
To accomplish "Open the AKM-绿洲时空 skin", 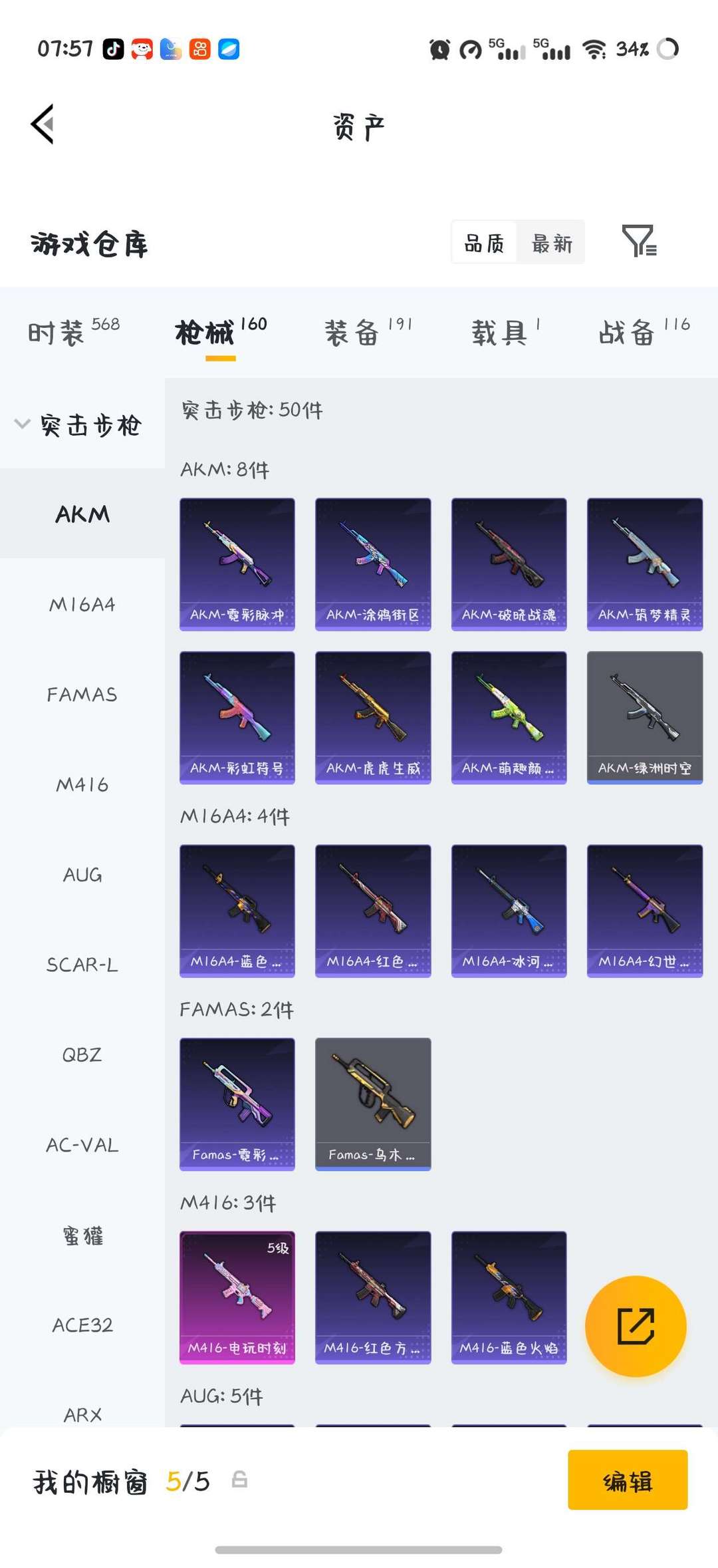I will [644, 717].
